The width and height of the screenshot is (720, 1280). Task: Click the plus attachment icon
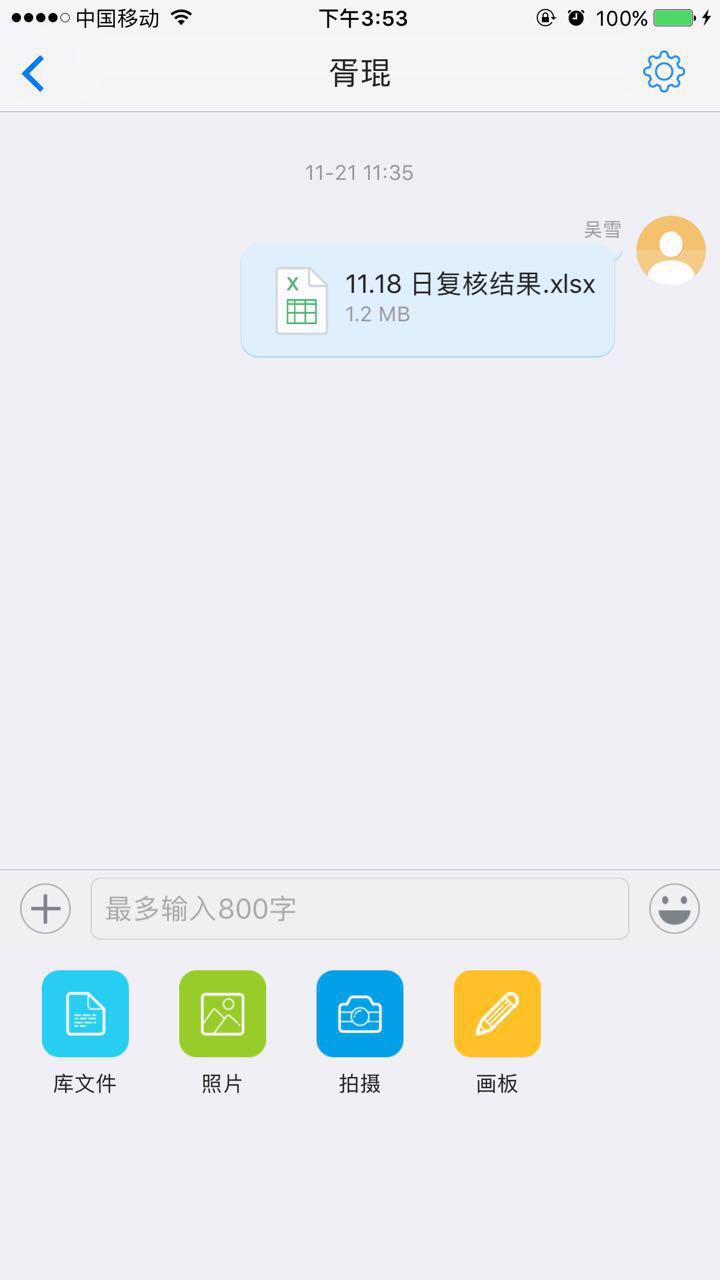tap(44, 908)
